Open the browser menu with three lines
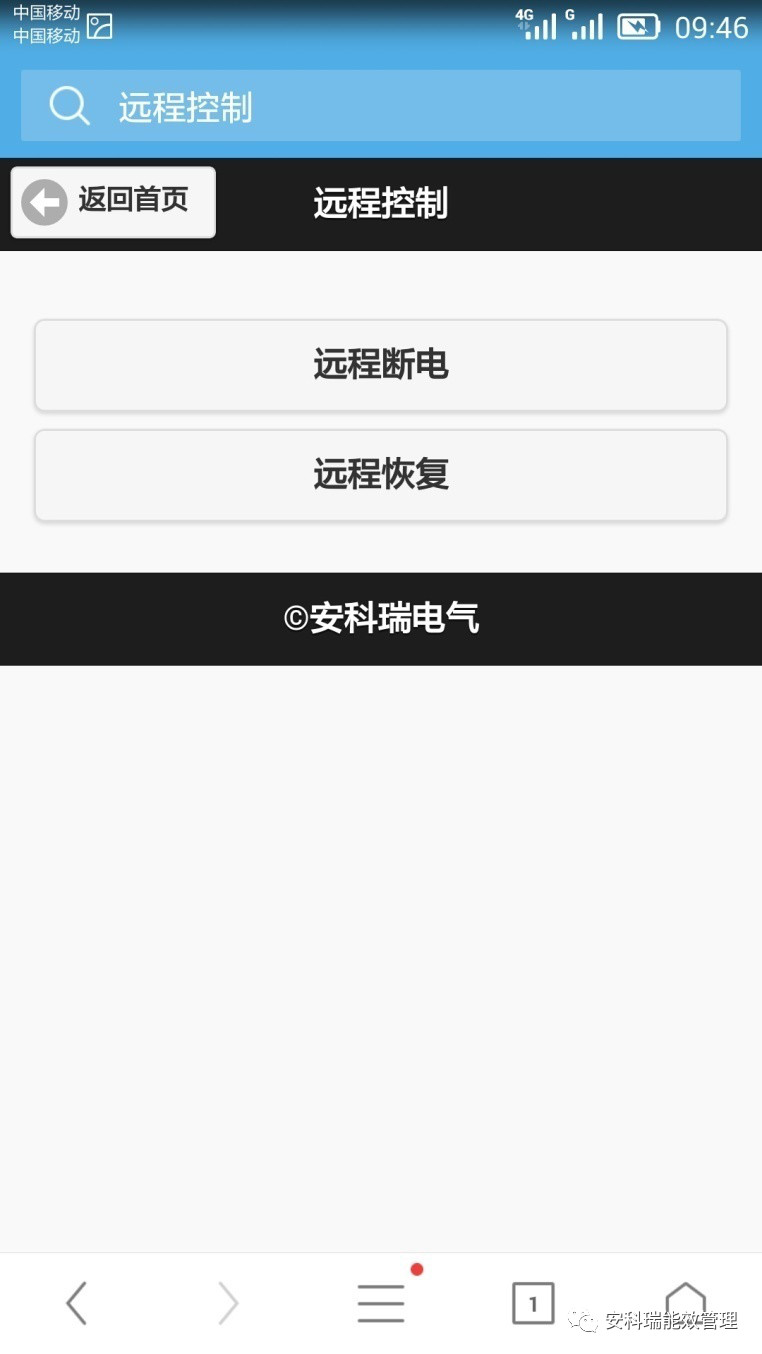Image resolution: width=762 pixels, height=1354 pixels. coord(381,1302)
